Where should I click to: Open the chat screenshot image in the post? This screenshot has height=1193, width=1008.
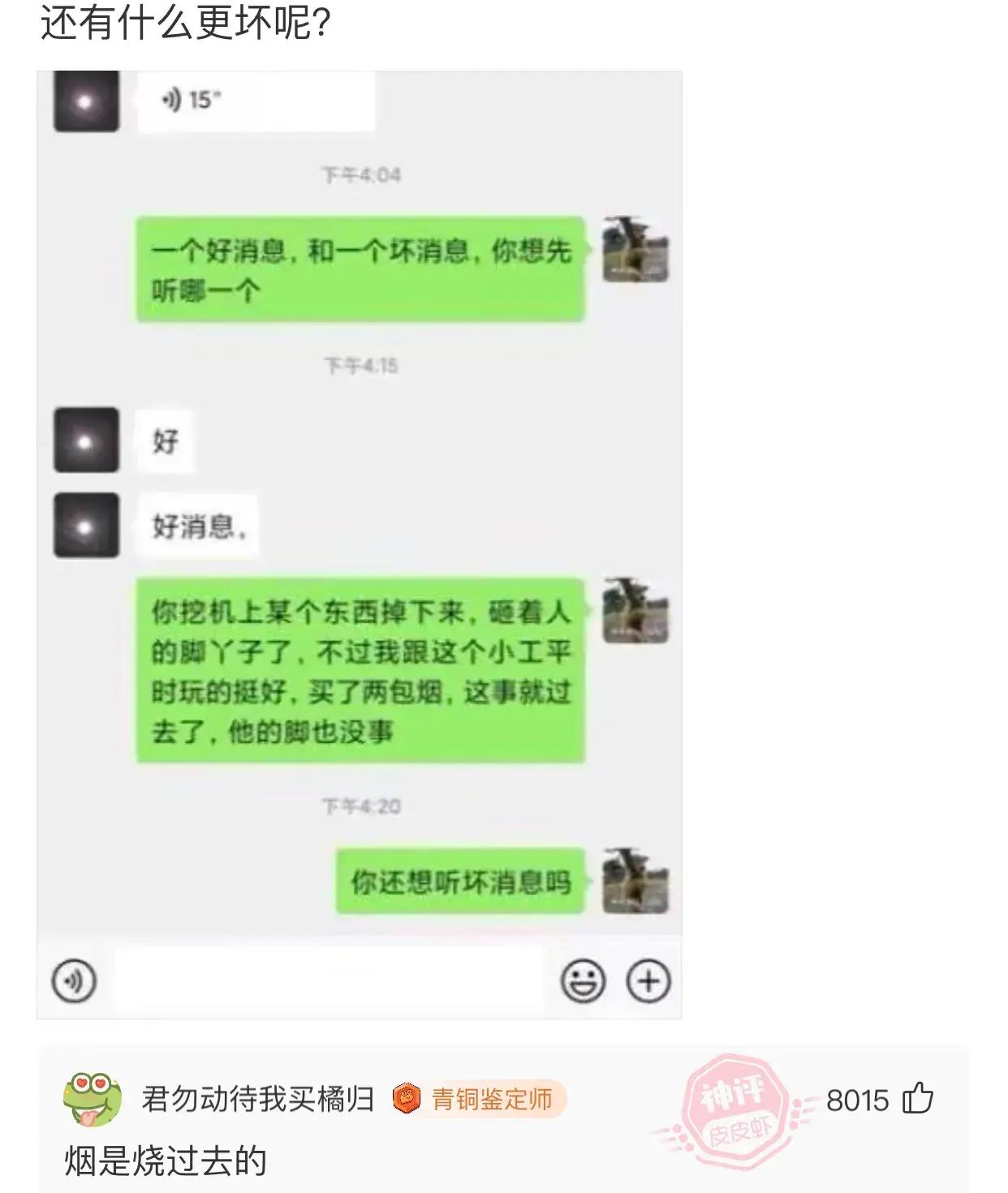point(359,544)
